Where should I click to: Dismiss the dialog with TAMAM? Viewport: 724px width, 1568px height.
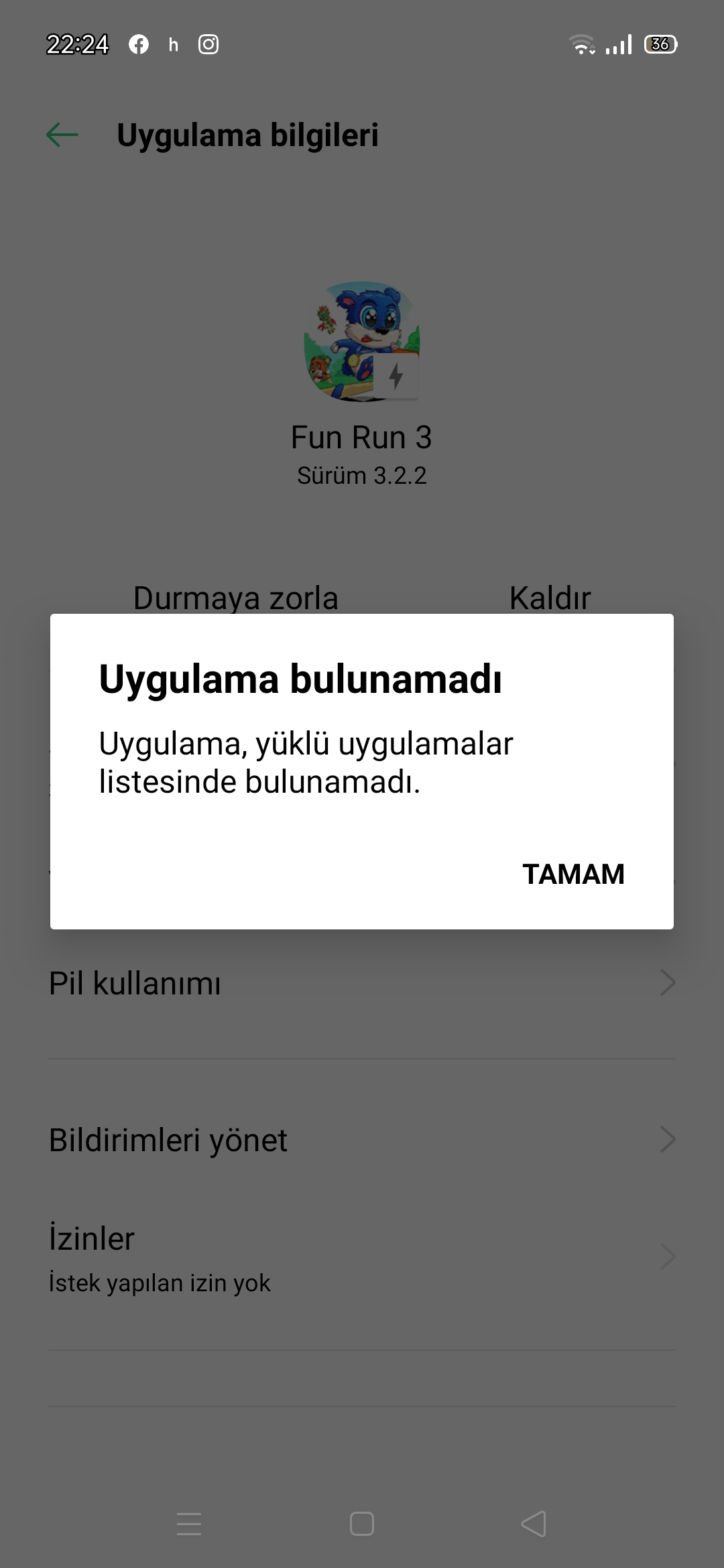coord(573,874)
